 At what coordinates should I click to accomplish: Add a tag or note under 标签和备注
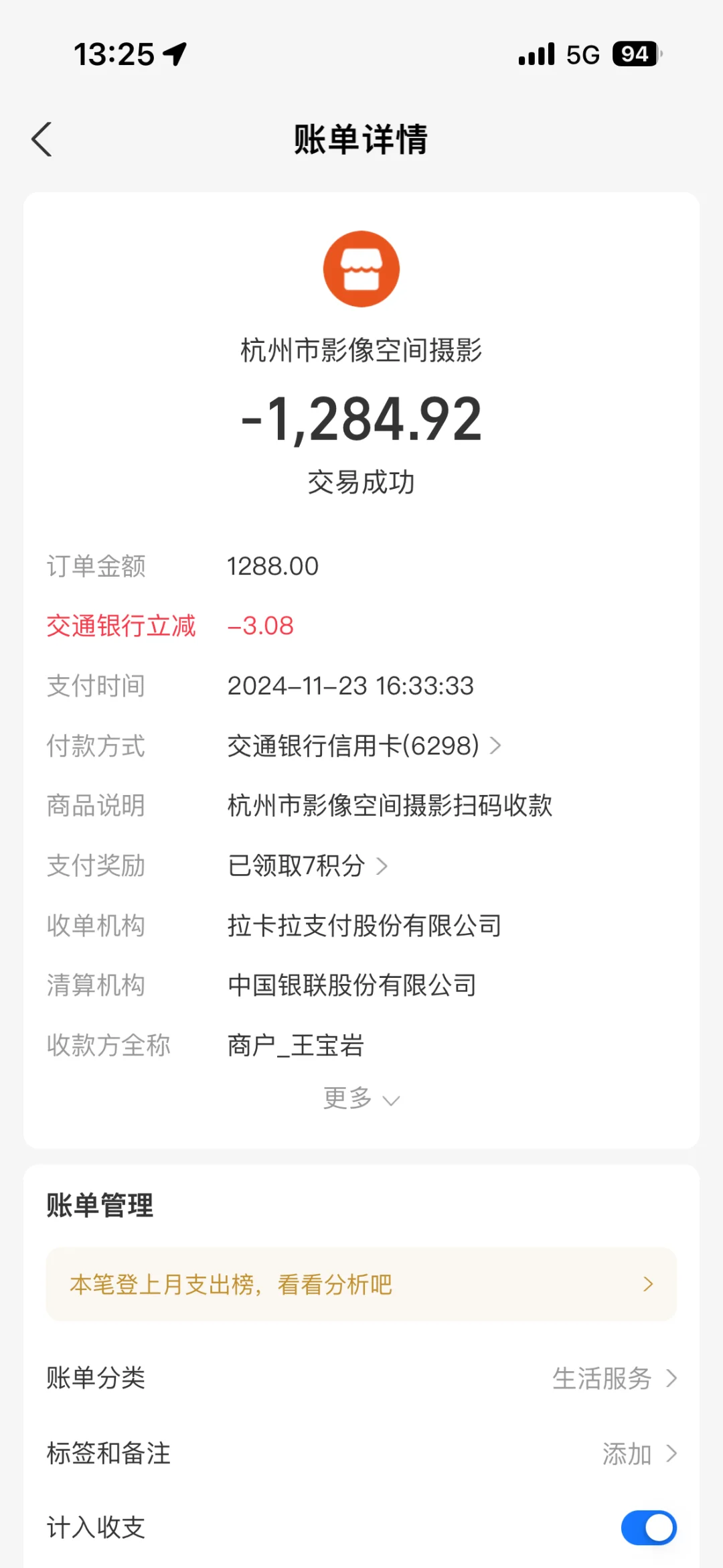(x=361, y=1453)
